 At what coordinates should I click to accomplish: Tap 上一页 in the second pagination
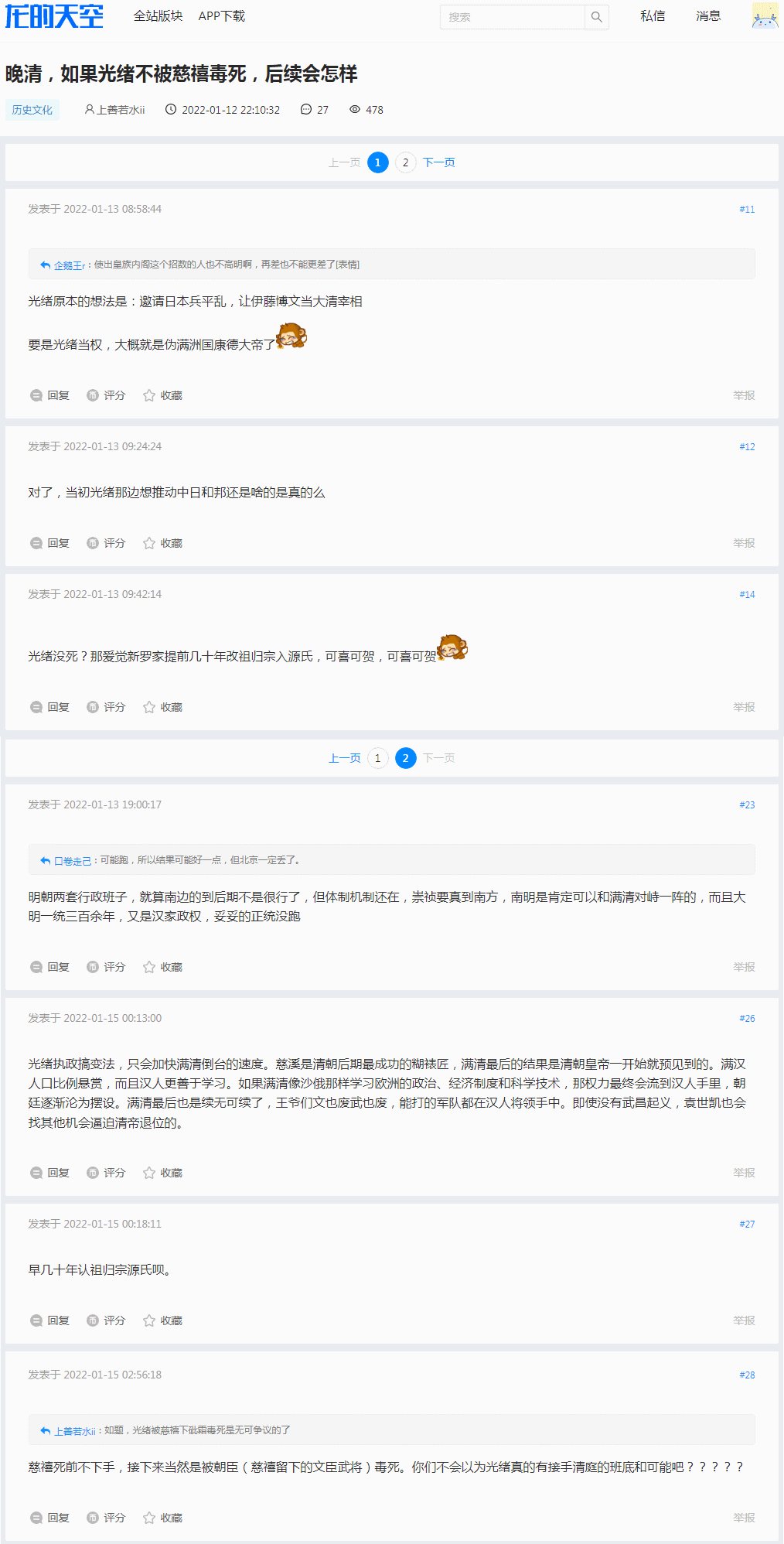(x=344, y=758)
